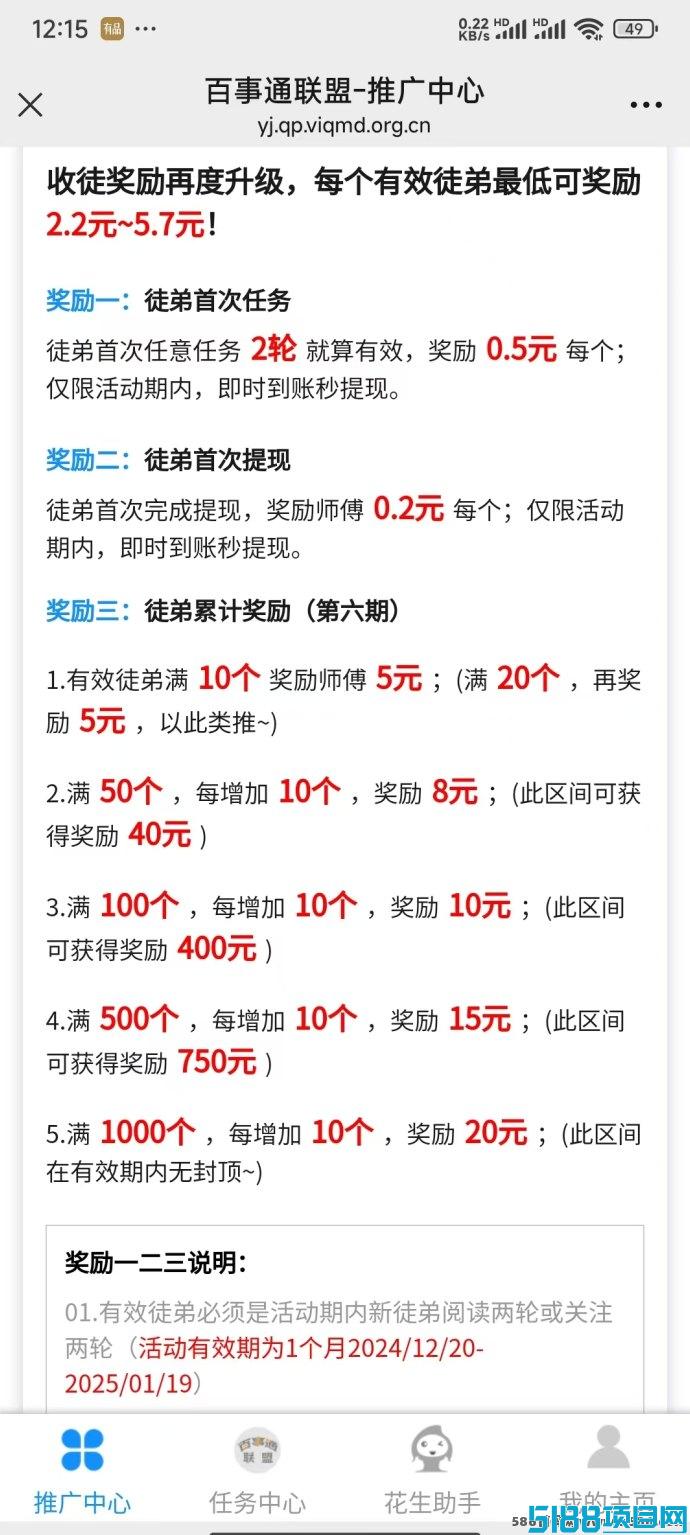Open the three-dot overflow menu

pos(645,105)
